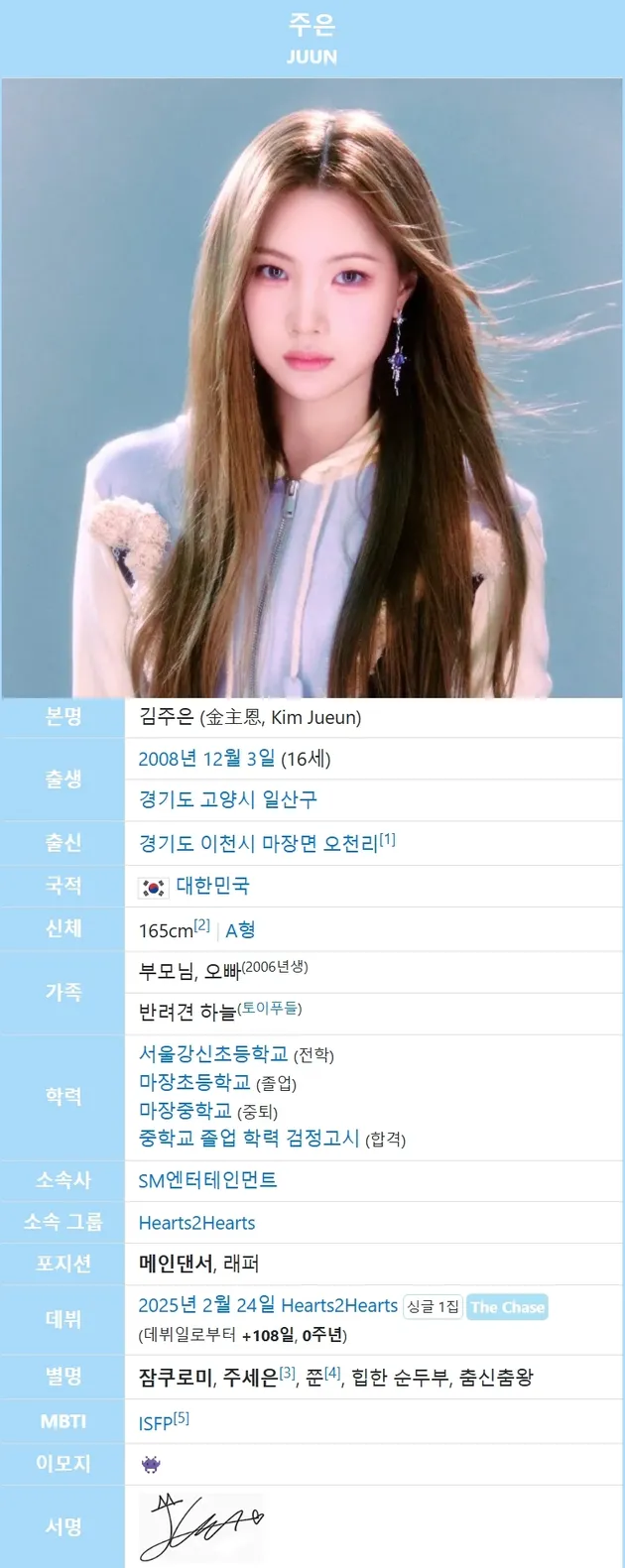Open the 대한민국 nationality link
Screen dimensions: 625x1568
[212, 886]
